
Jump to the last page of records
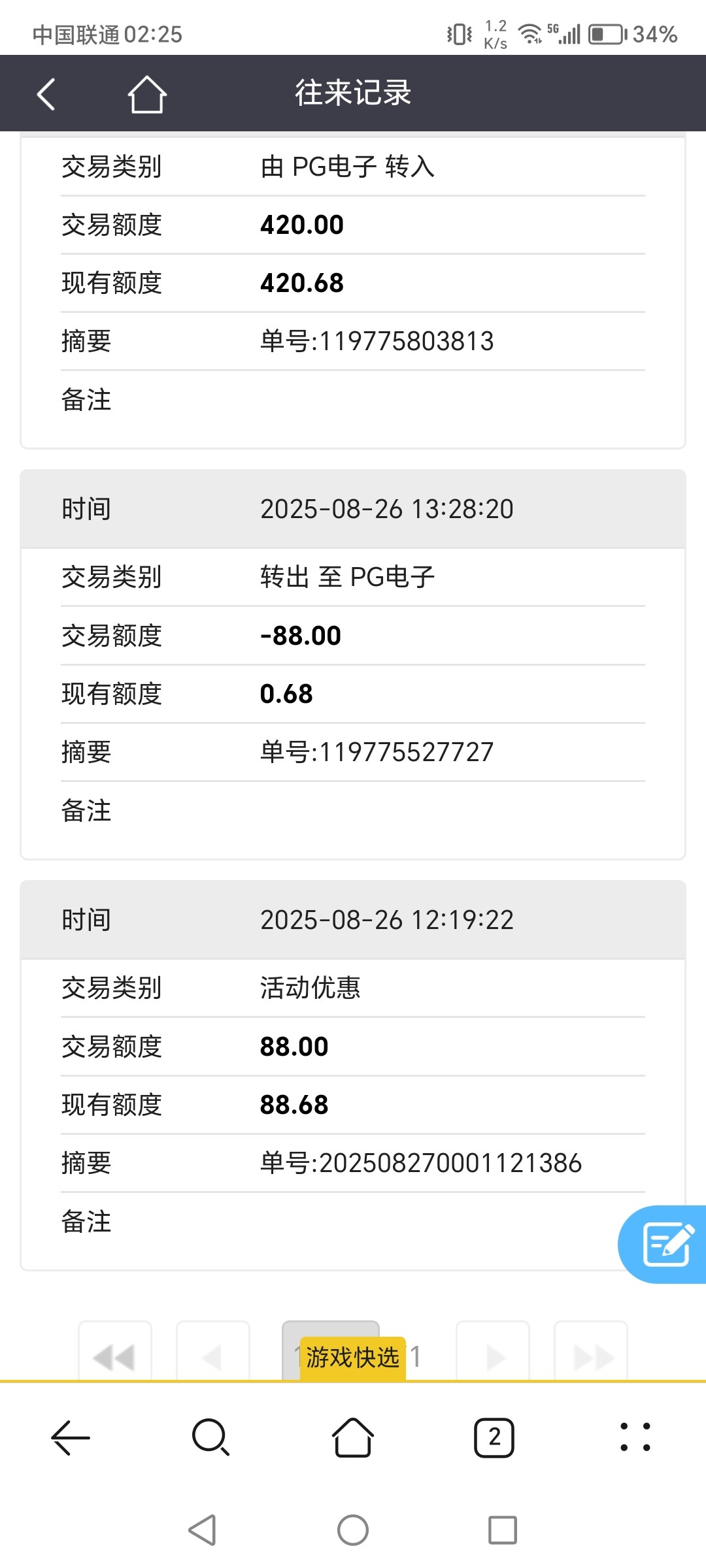point(591,1354)
